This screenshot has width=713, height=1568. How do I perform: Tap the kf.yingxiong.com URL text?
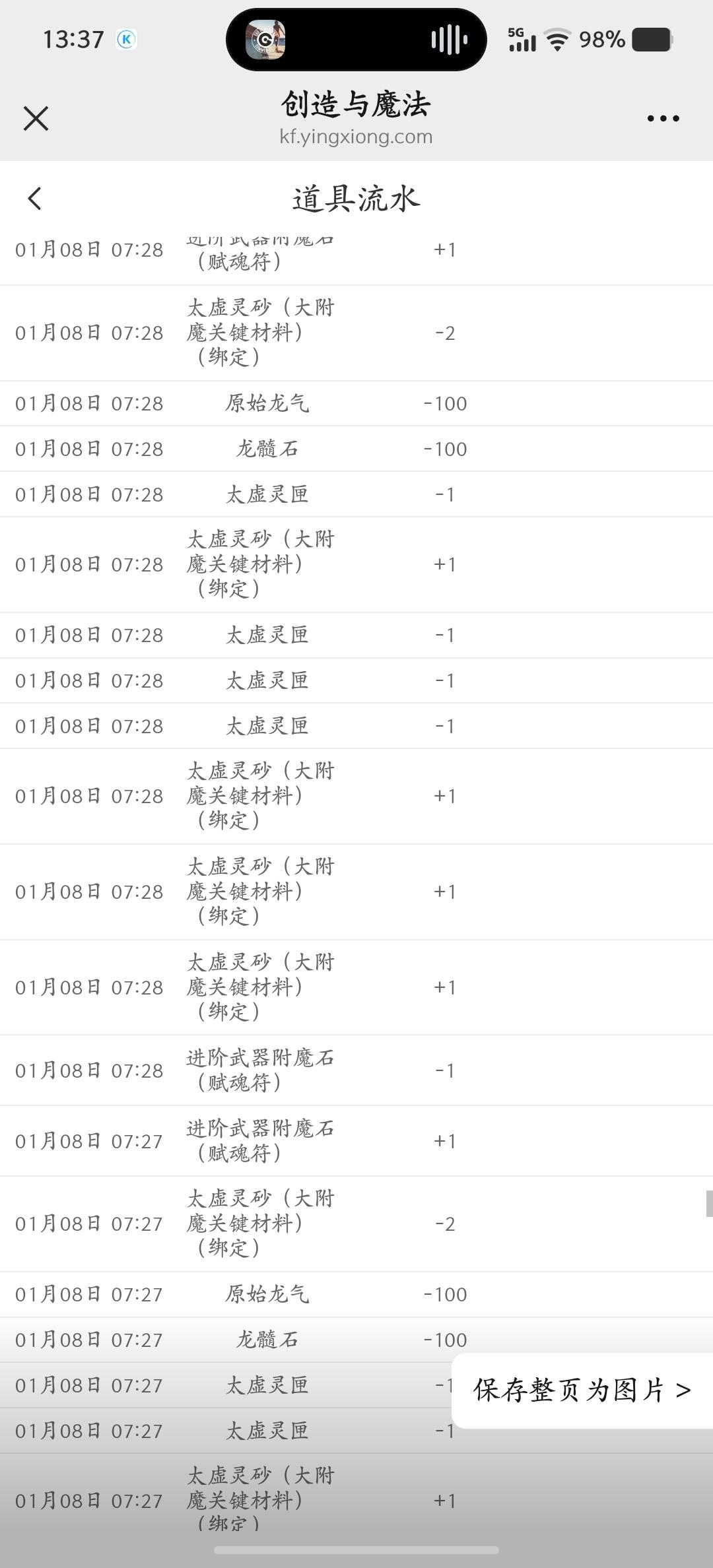[x=356, y=137]
